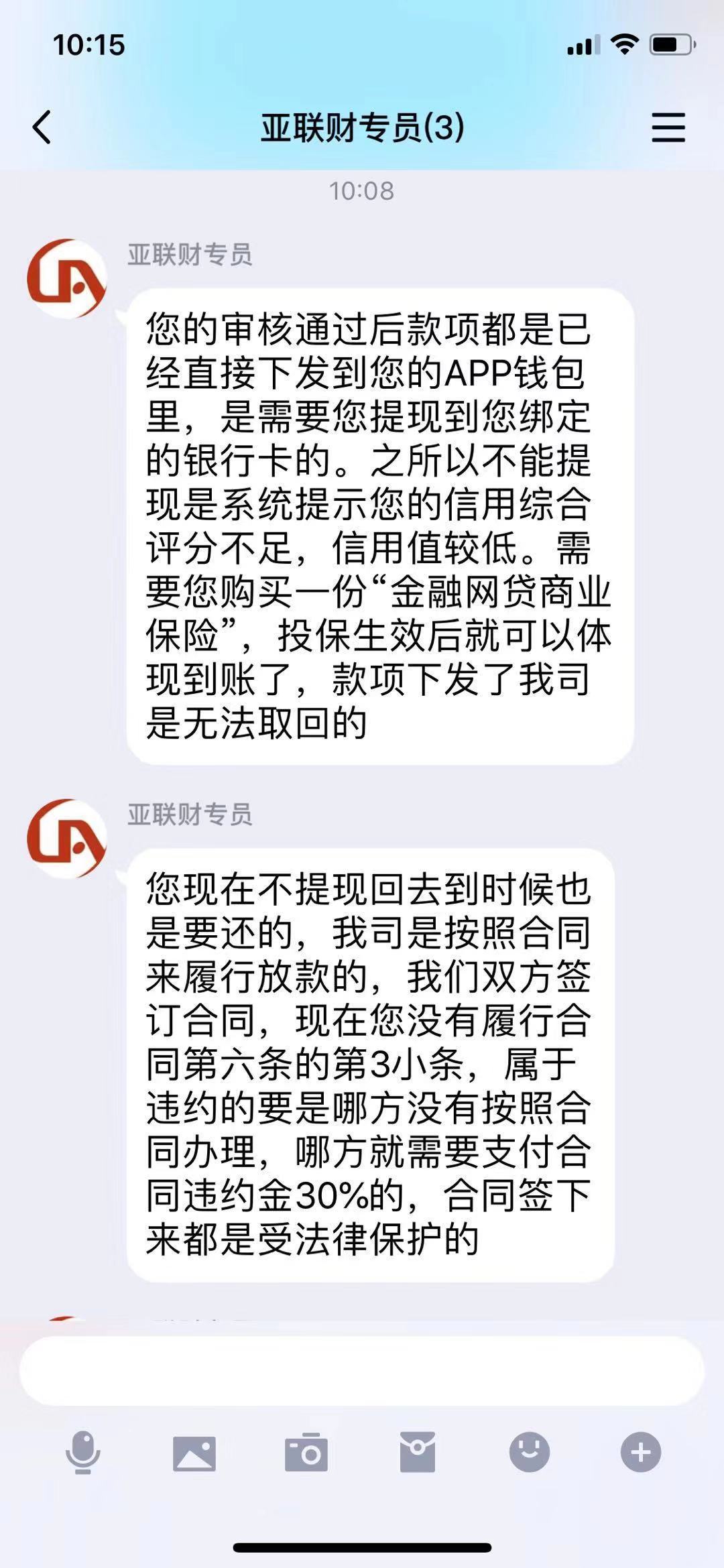The width and height of the screenshot is (724, 1568).
Task: Send a red envelope
Action: tap(418, 1451)
